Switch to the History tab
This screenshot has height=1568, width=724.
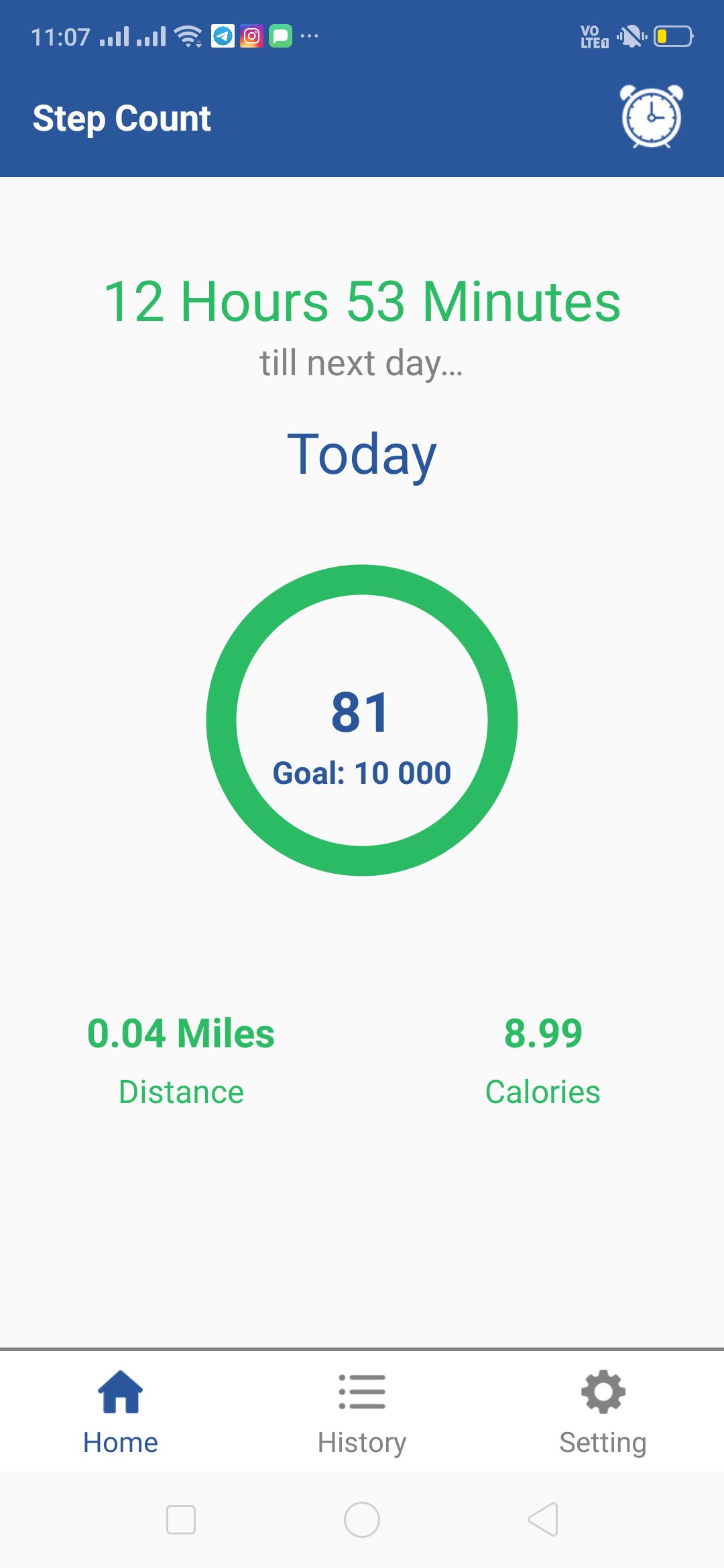click(x=362, y=1413)
